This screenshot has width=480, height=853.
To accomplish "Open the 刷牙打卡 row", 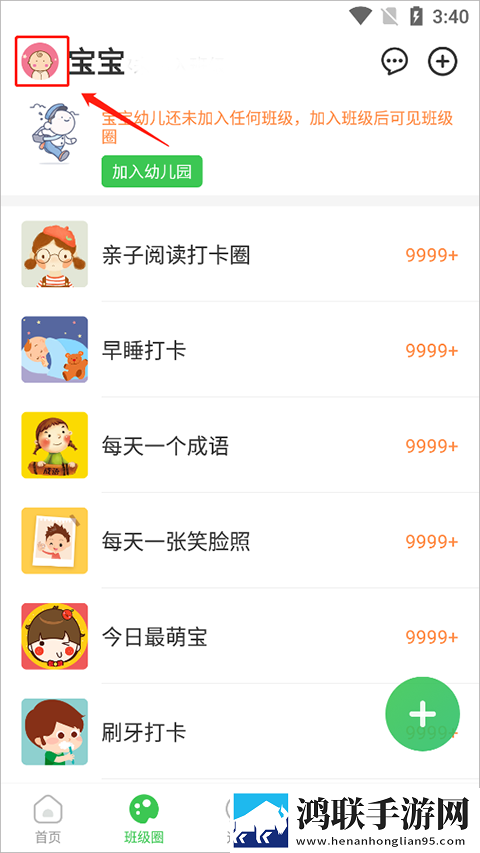I will pos(240,732).
